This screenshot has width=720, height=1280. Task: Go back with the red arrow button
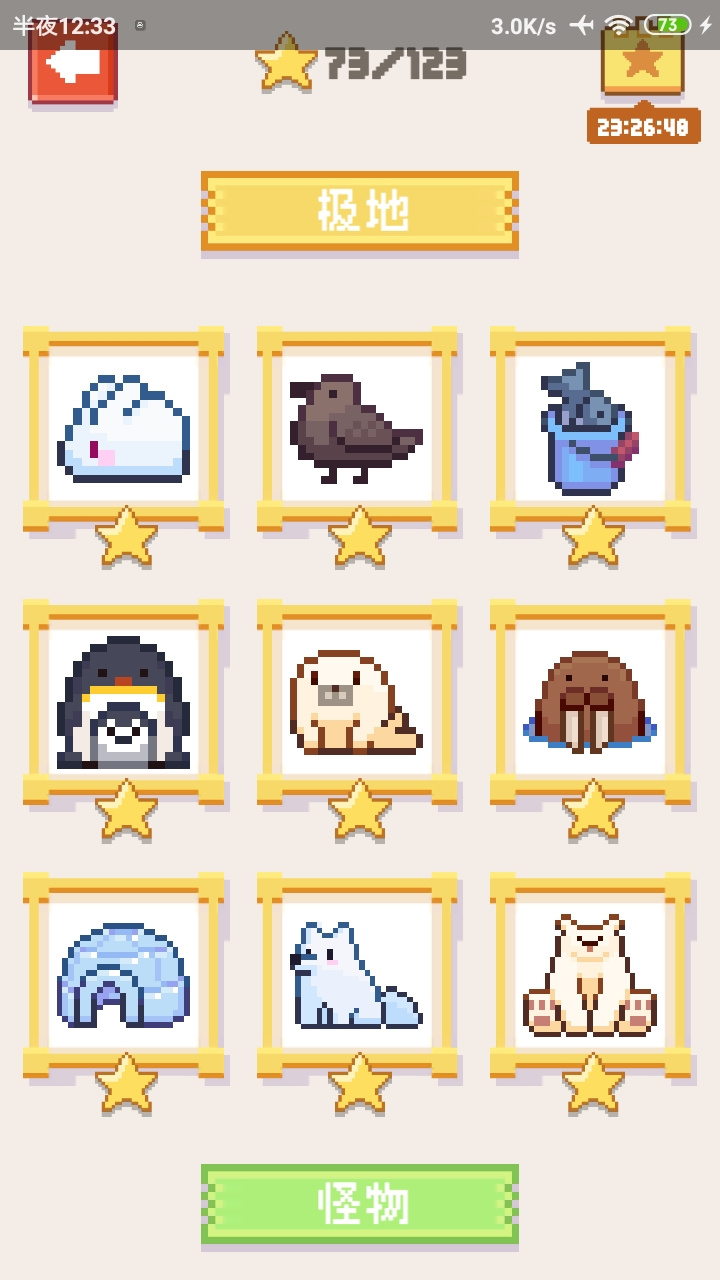coord(73,68)
